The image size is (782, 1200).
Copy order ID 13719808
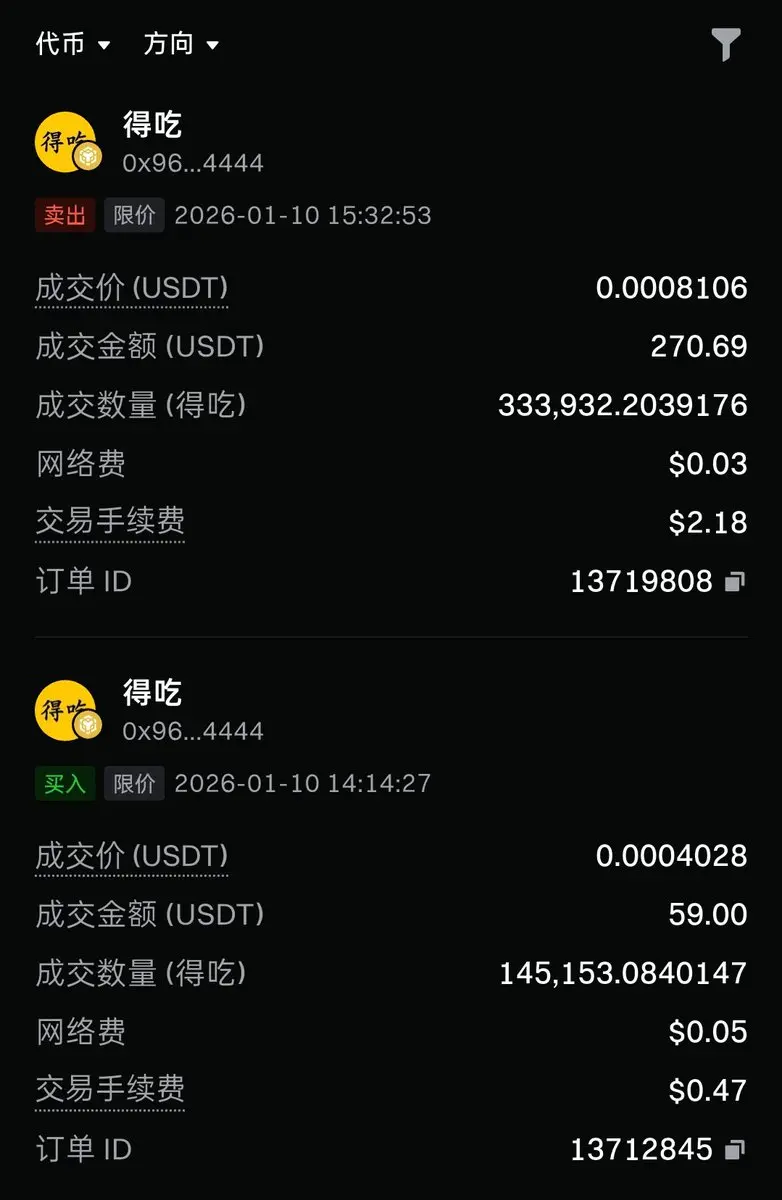(735, 582)
